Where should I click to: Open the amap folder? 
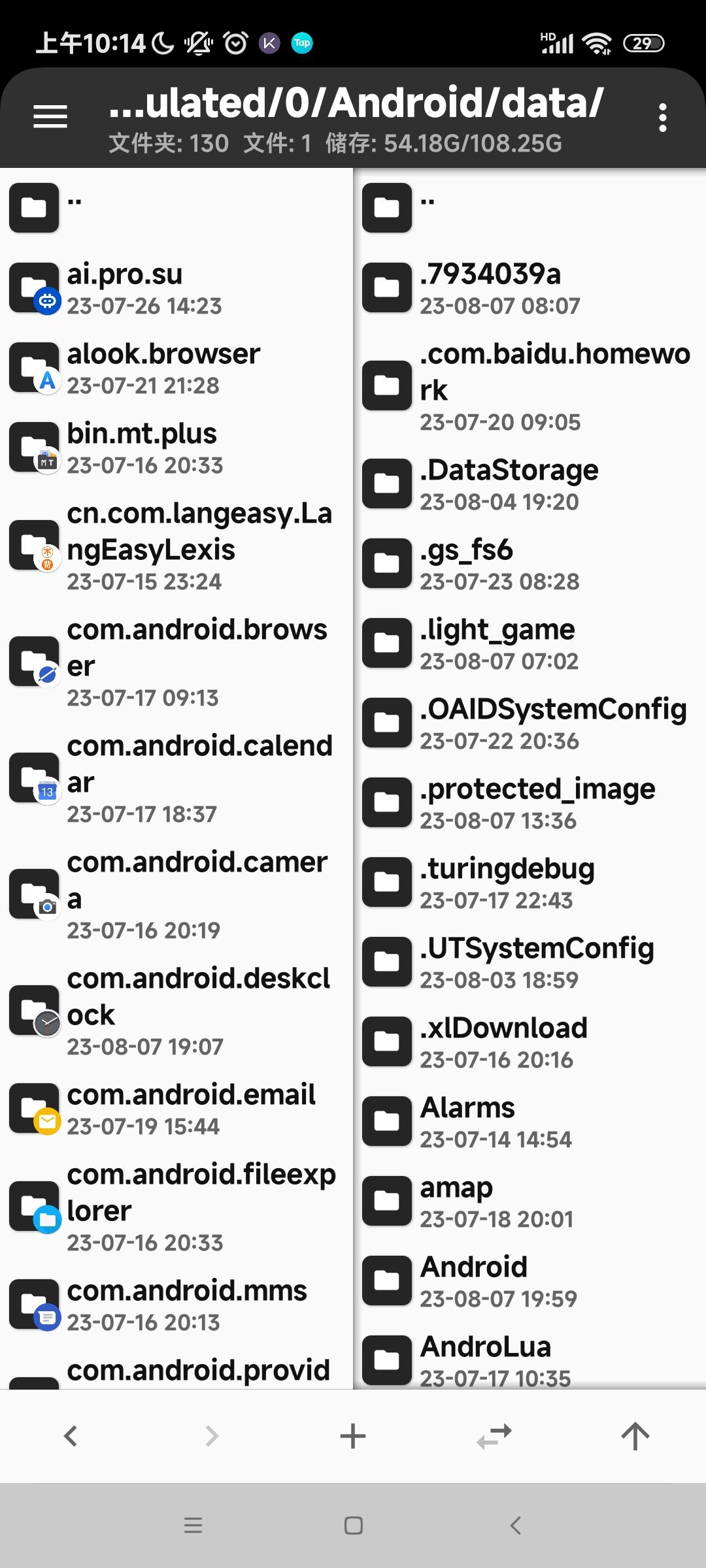pos(529,1201)
